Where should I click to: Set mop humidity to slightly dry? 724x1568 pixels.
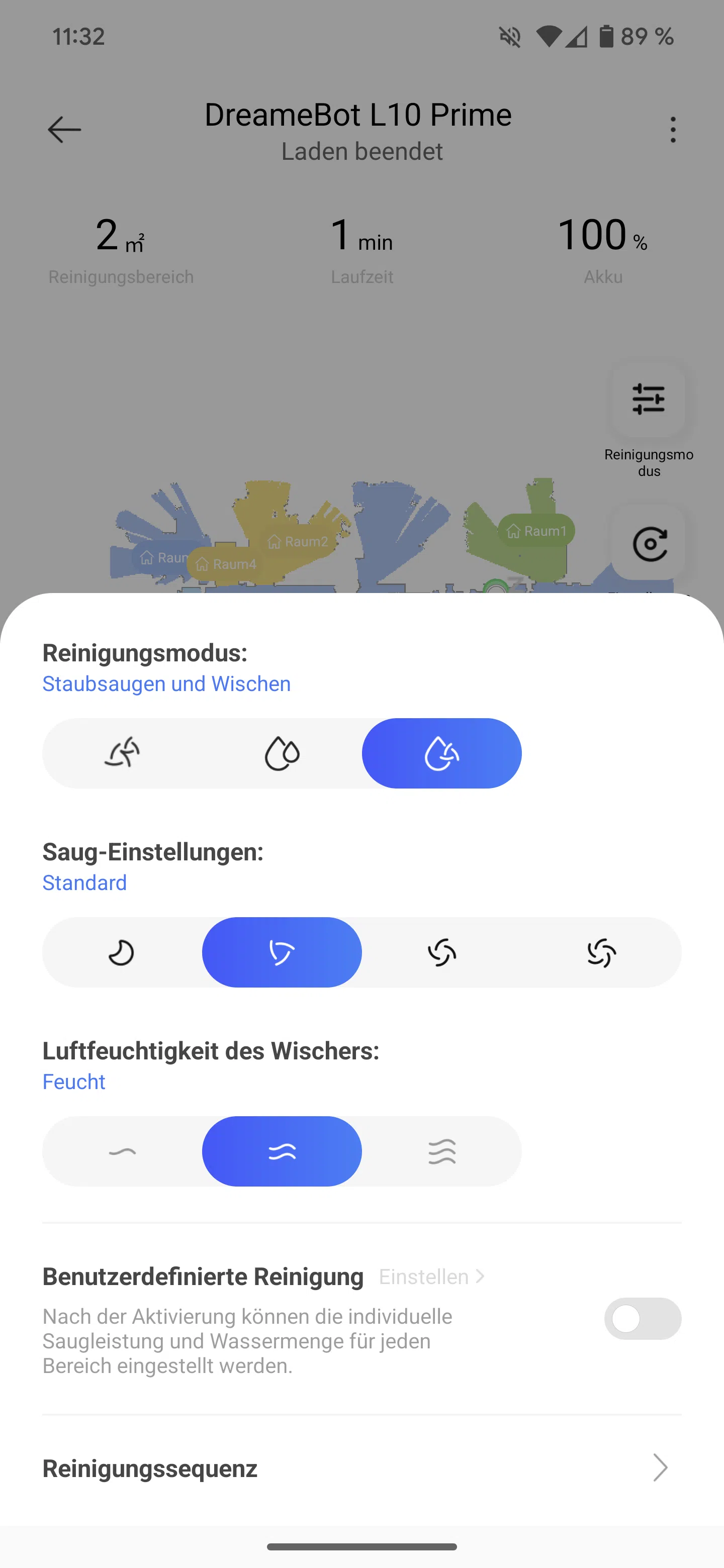tap(122, 1152)
